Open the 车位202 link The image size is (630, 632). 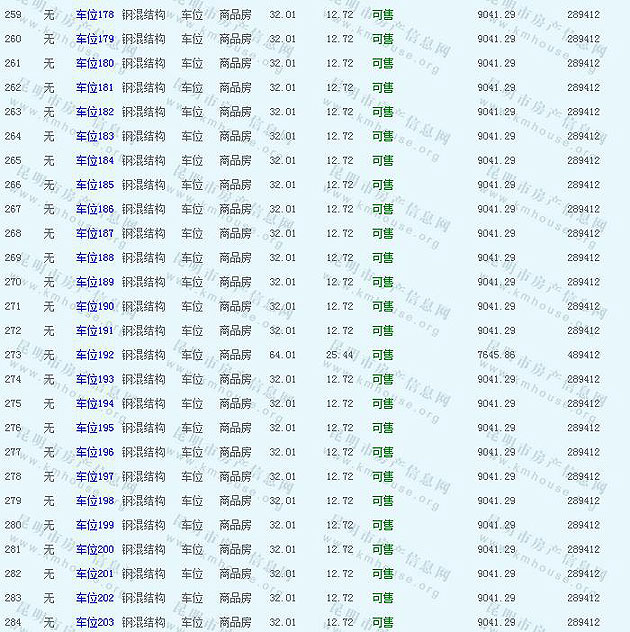pos(95,598)
